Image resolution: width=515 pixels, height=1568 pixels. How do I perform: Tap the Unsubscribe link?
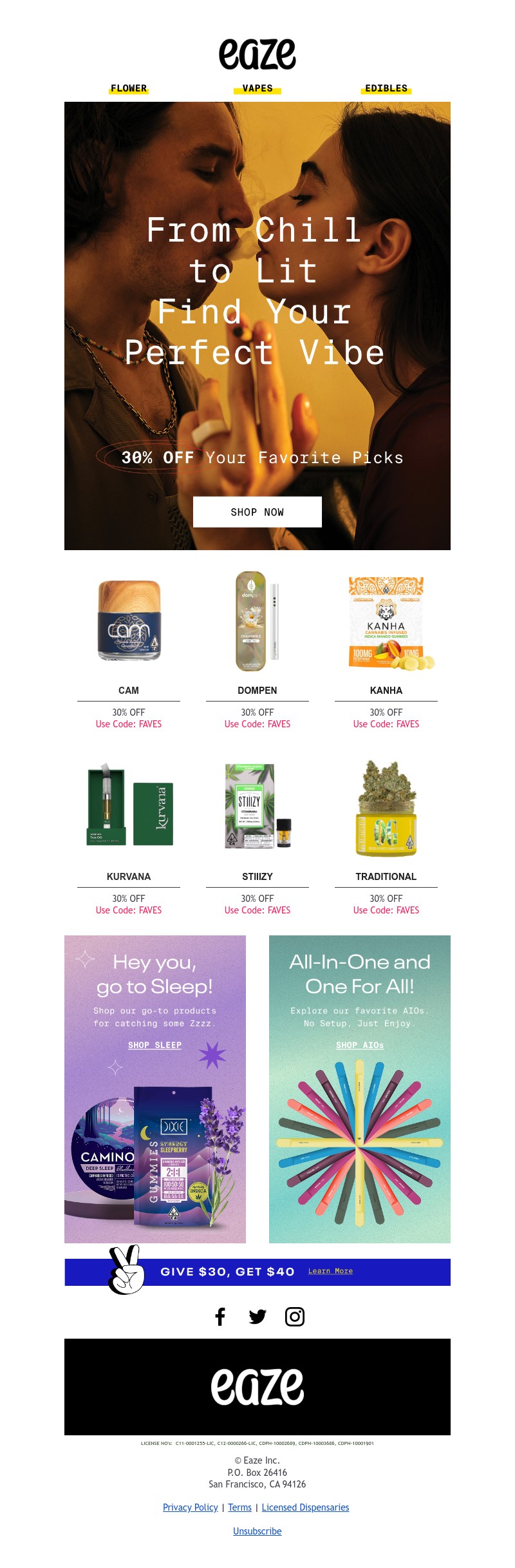(257, 1531)
